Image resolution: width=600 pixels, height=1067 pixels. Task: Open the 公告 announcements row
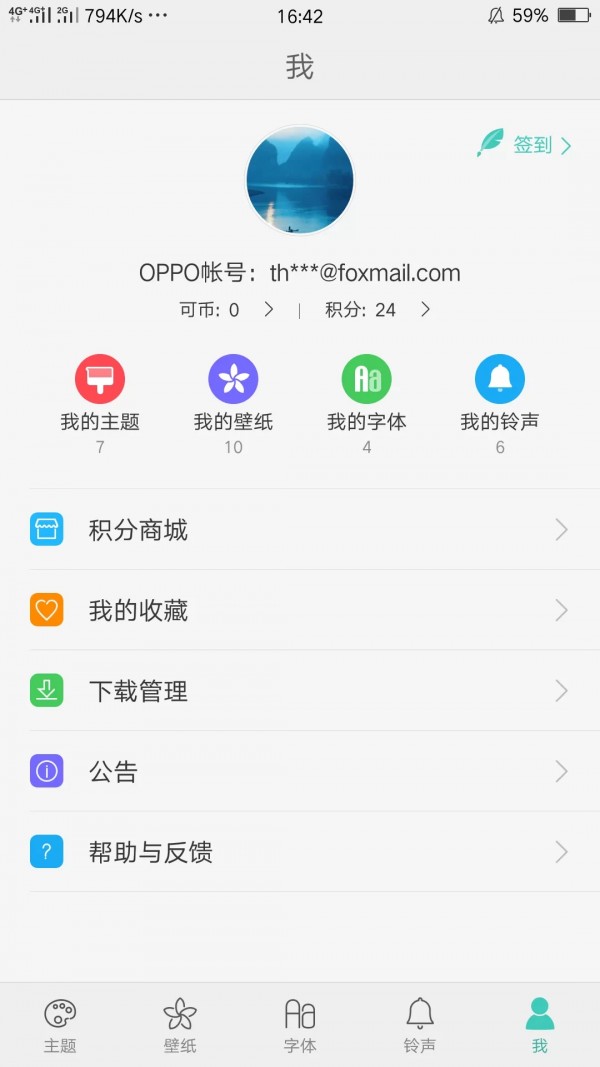click(300, 771)
